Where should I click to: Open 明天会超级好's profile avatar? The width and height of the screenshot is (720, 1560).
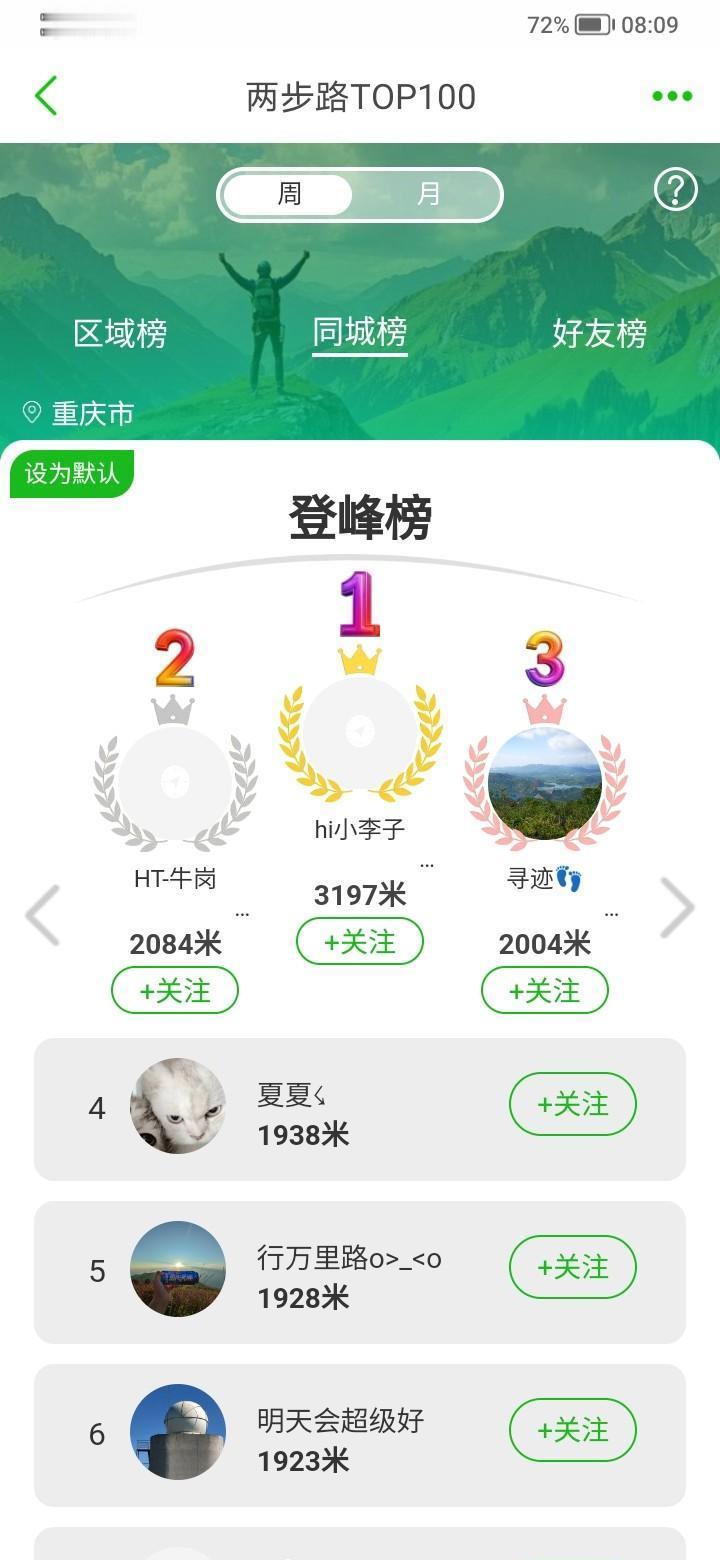[x=178, y=1431]
